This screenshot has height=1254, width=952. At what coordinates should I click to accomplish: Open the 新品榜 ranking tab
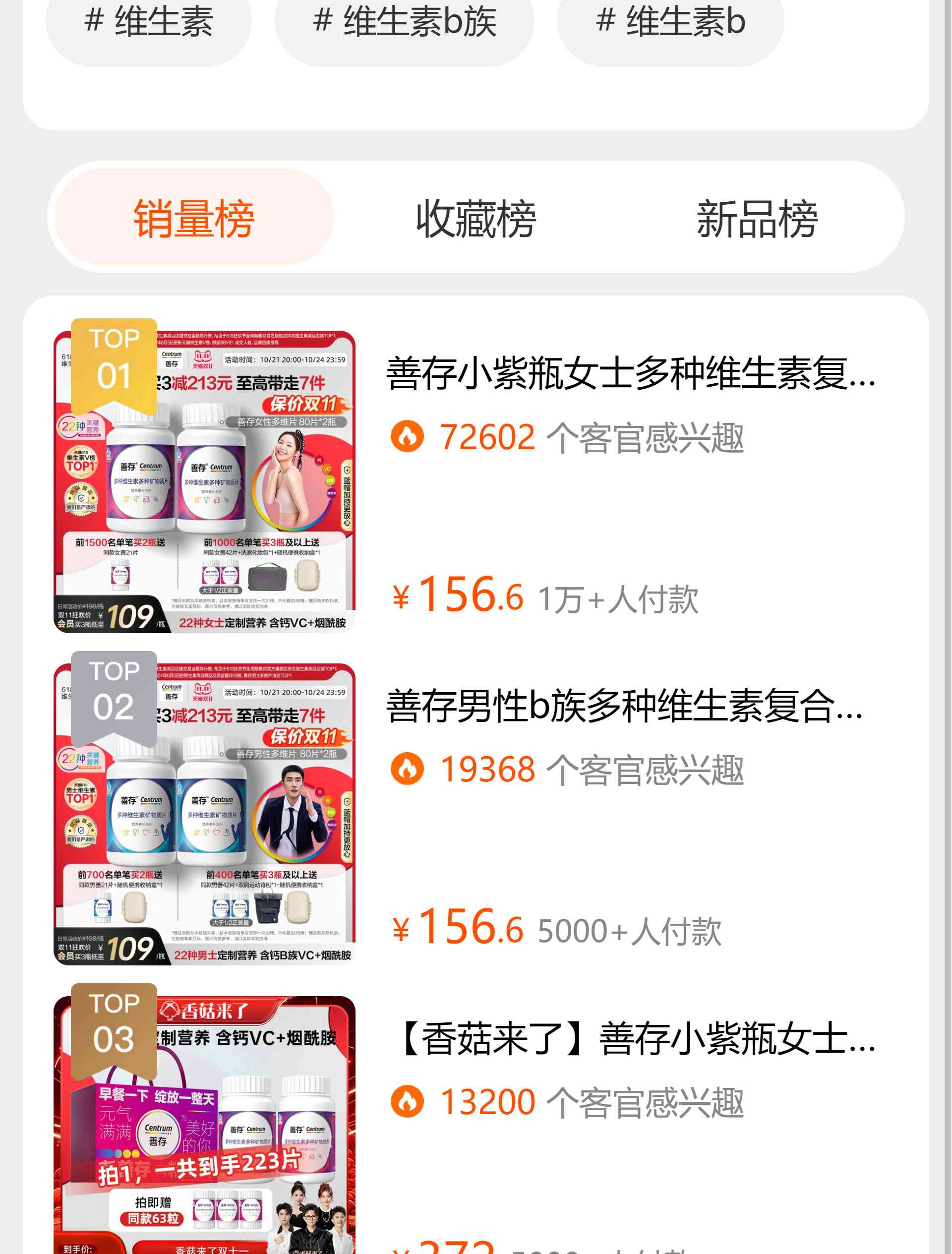click(756, 218)
